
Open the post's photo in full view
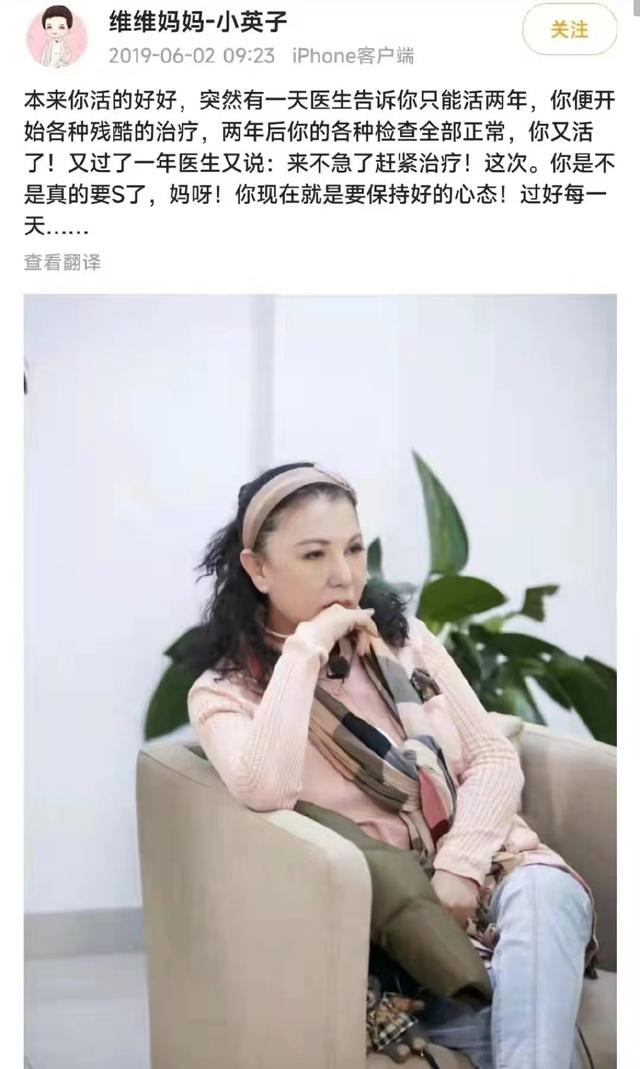320,682
